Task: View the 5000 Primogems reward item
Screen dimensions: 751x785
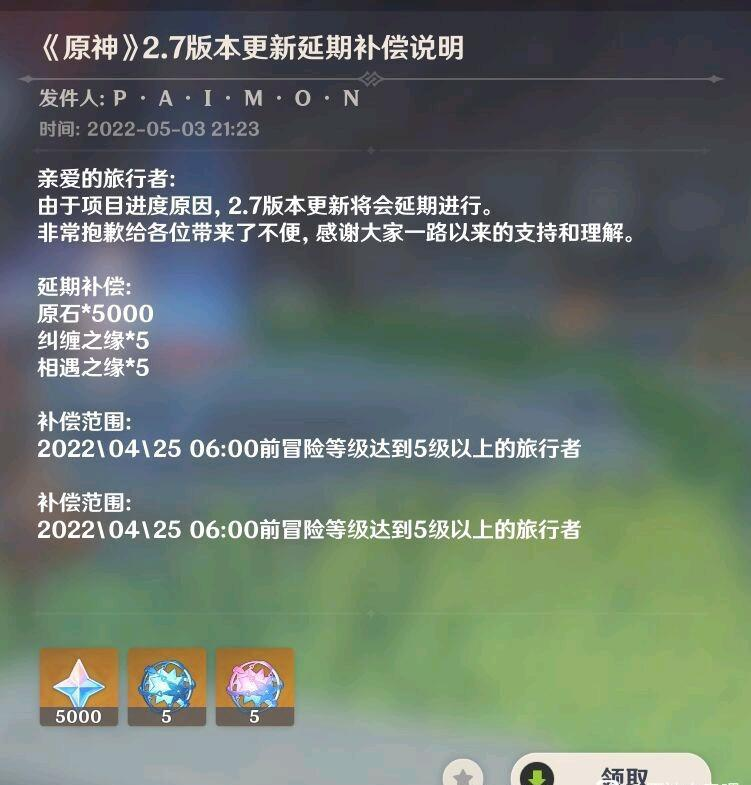Action: [79, 686]
